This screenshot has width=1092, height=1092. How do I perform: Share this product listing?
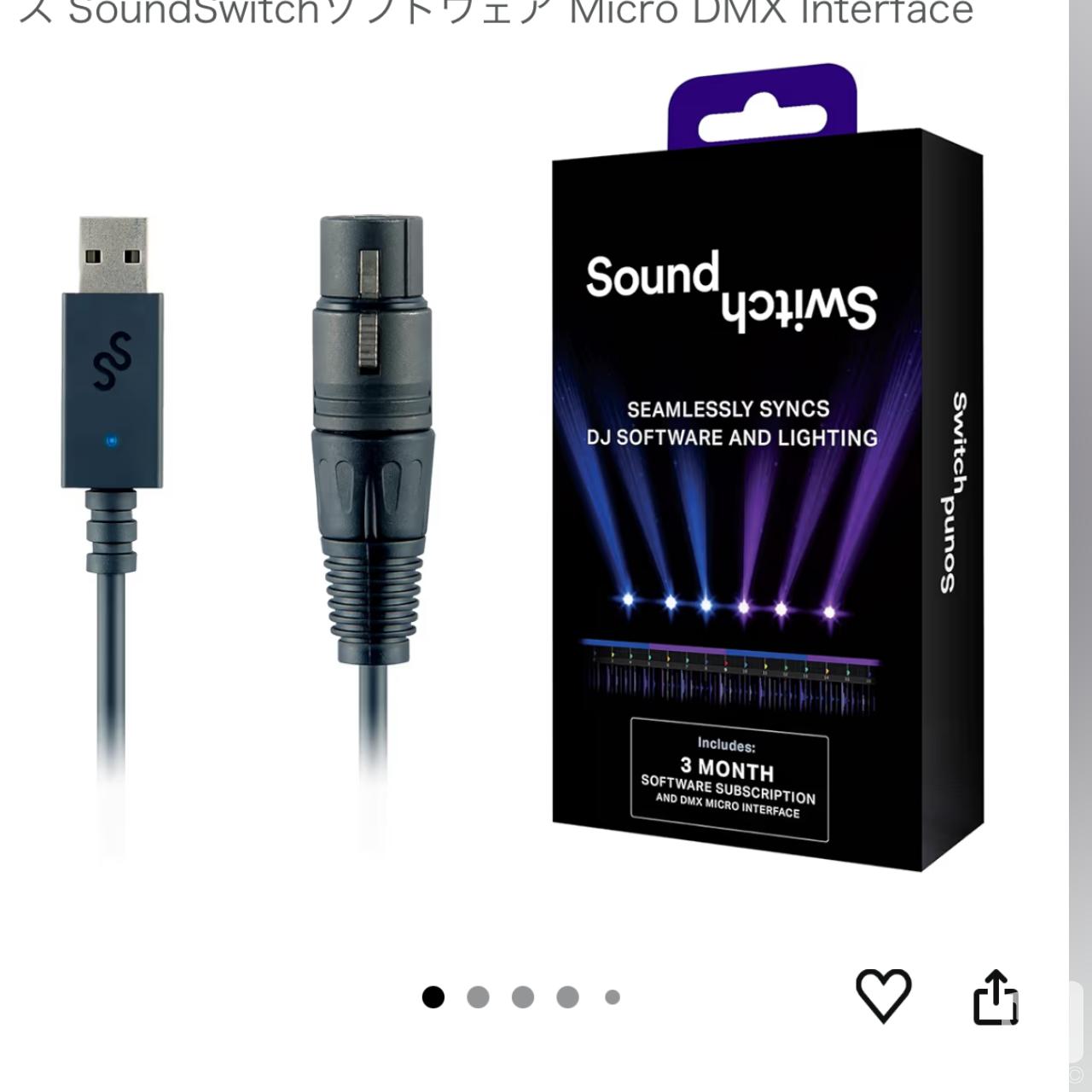(995, 996)
